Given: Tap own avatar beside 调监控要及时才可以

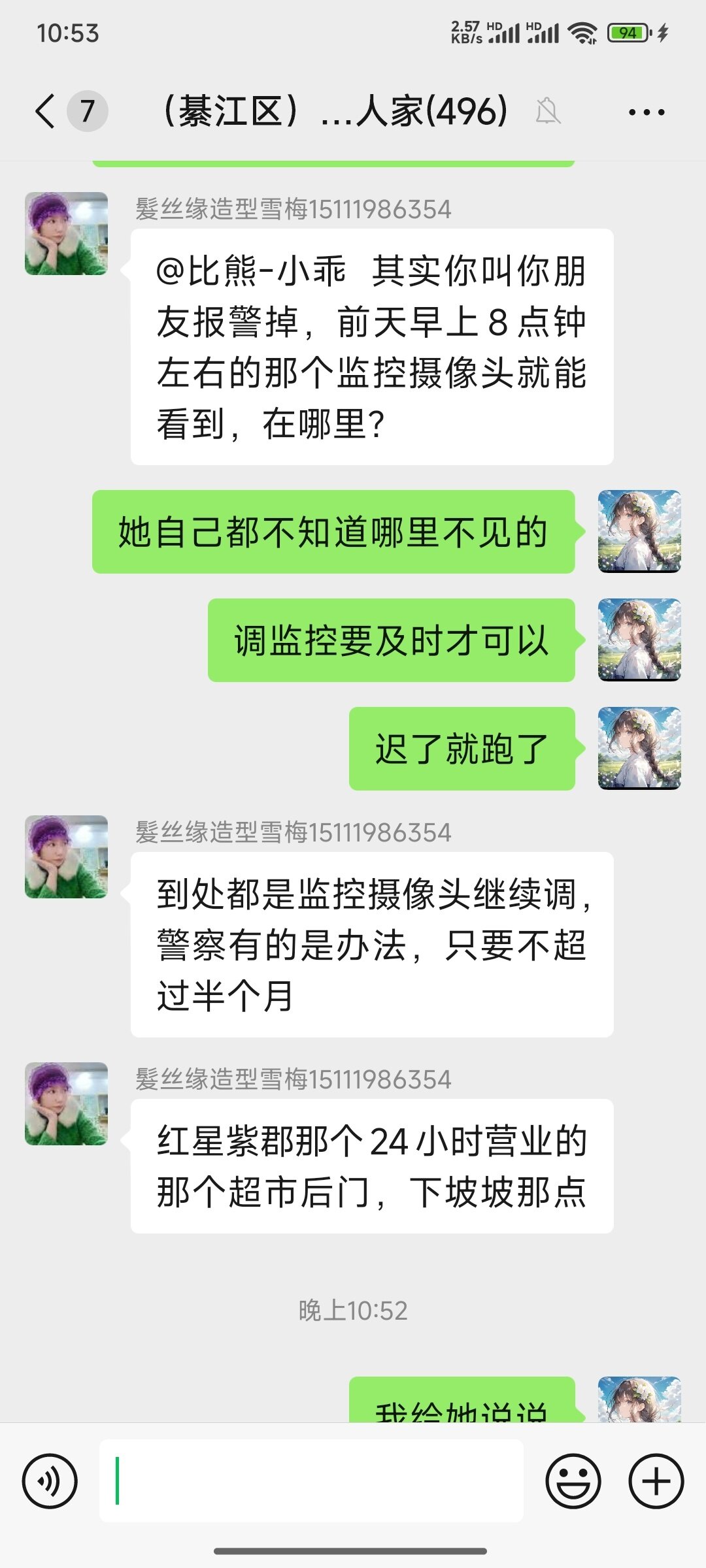Looking at the screenshot, I should (x=639, y=640).
